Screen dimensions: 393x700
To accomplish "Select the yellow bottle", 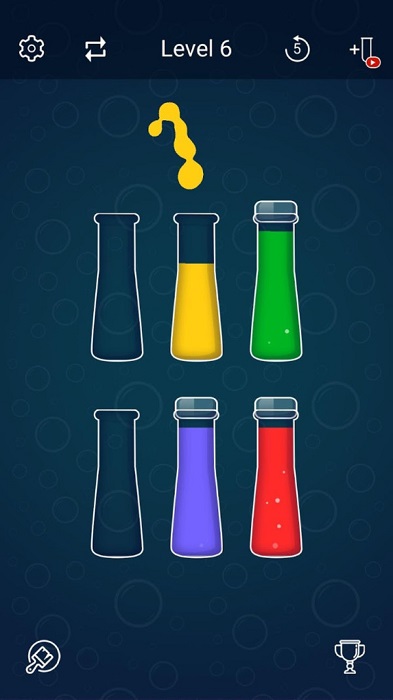I will click(x=196, y=287).
